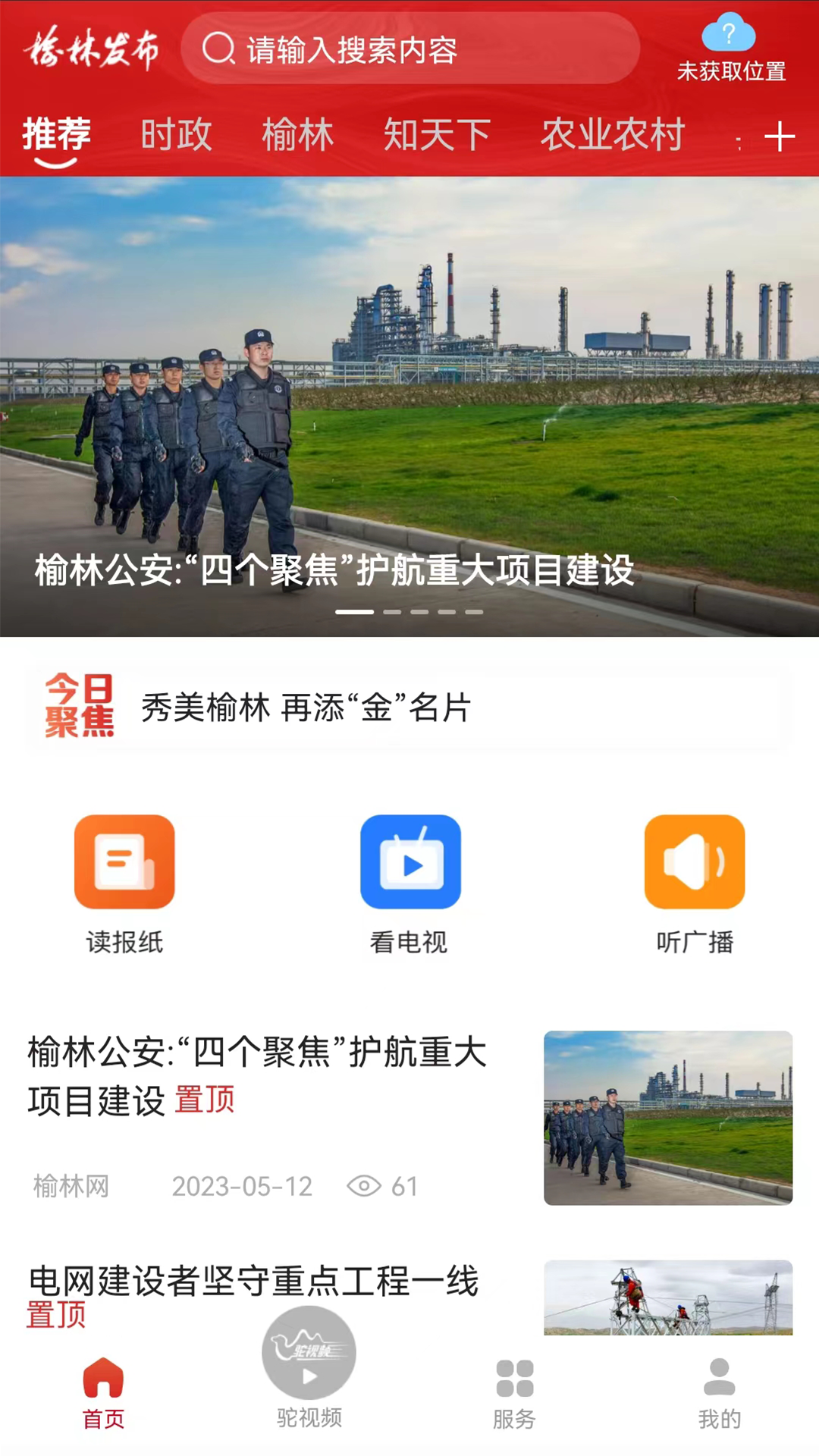This screenshot has height=1456, width=819.
Task: Open article 秀美榆林 再添金名片
Action: point(305,708)
